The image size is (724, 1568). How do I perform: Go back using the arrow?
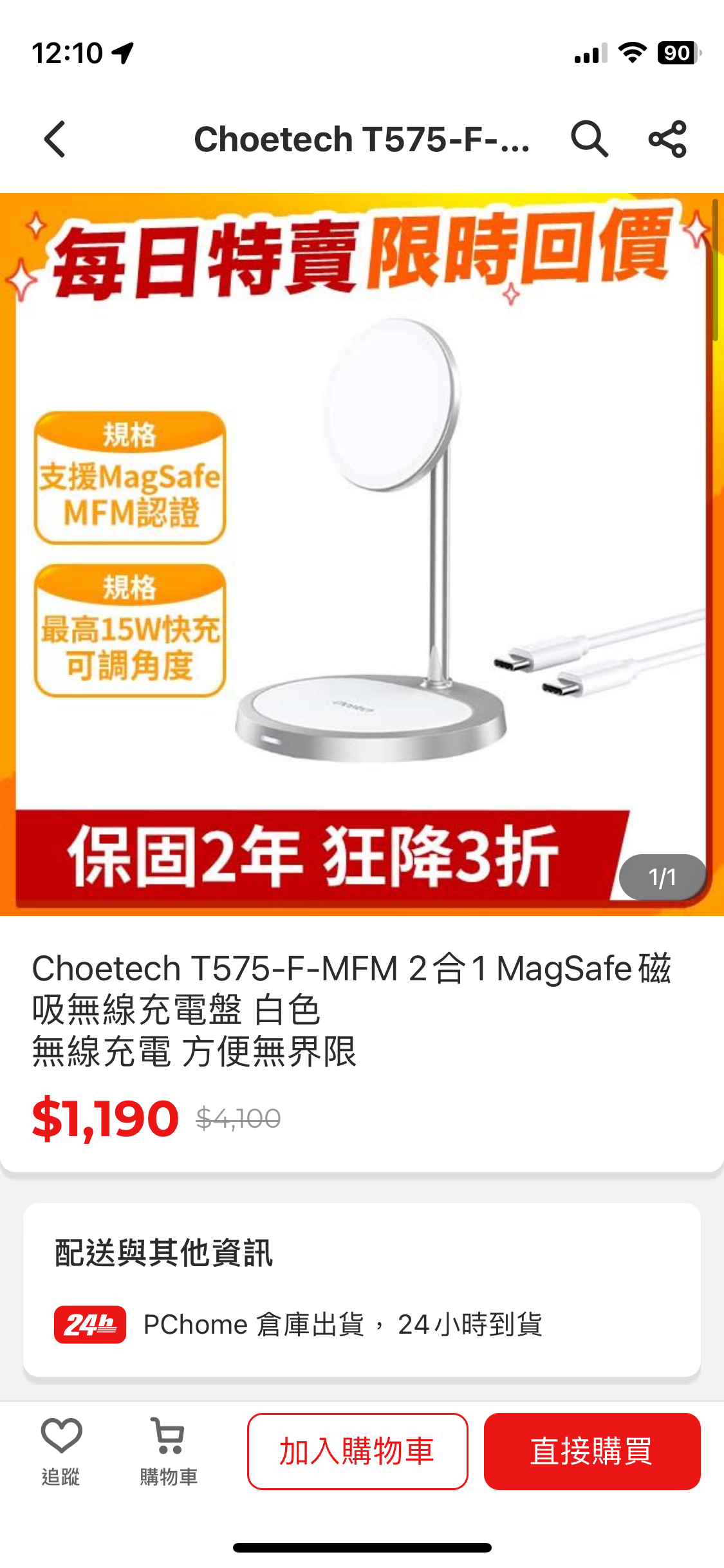click(55, 139)
